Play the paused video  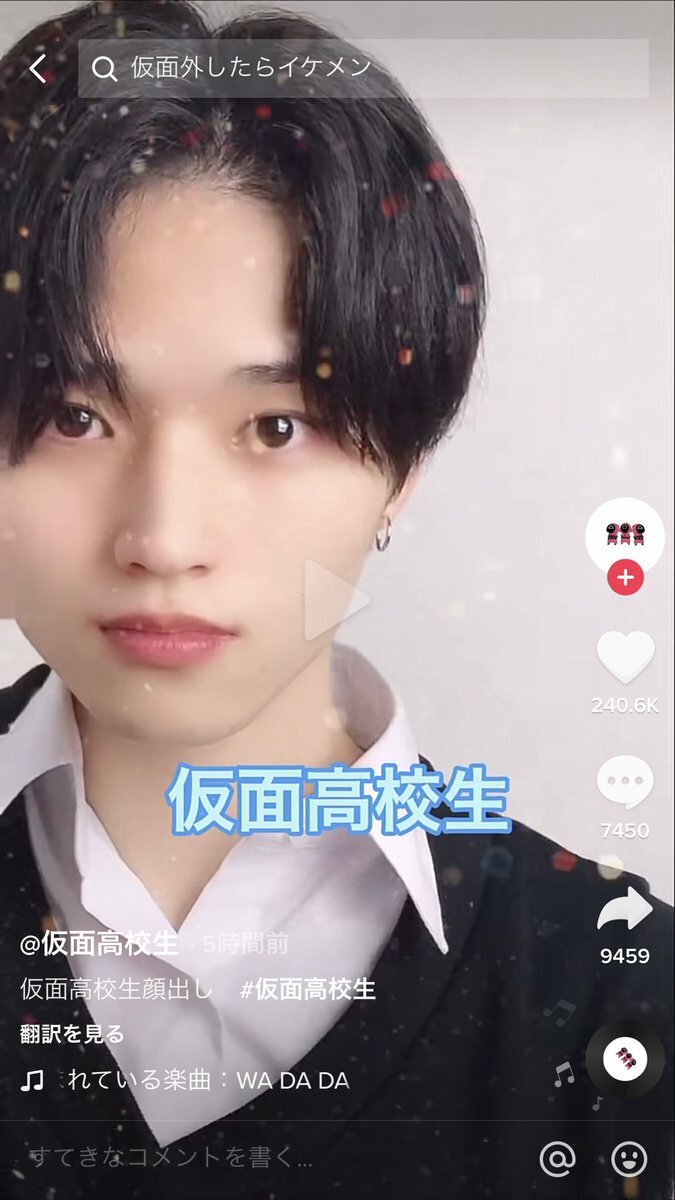337,600
